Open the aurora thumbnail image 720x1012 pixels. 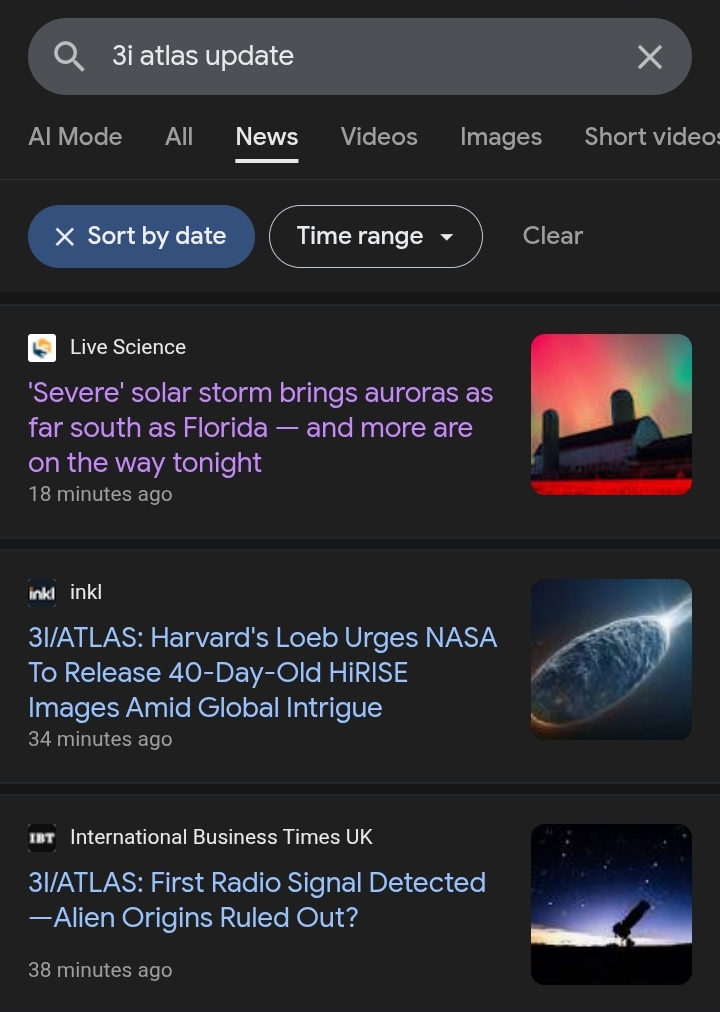click(x=611, y=415)
